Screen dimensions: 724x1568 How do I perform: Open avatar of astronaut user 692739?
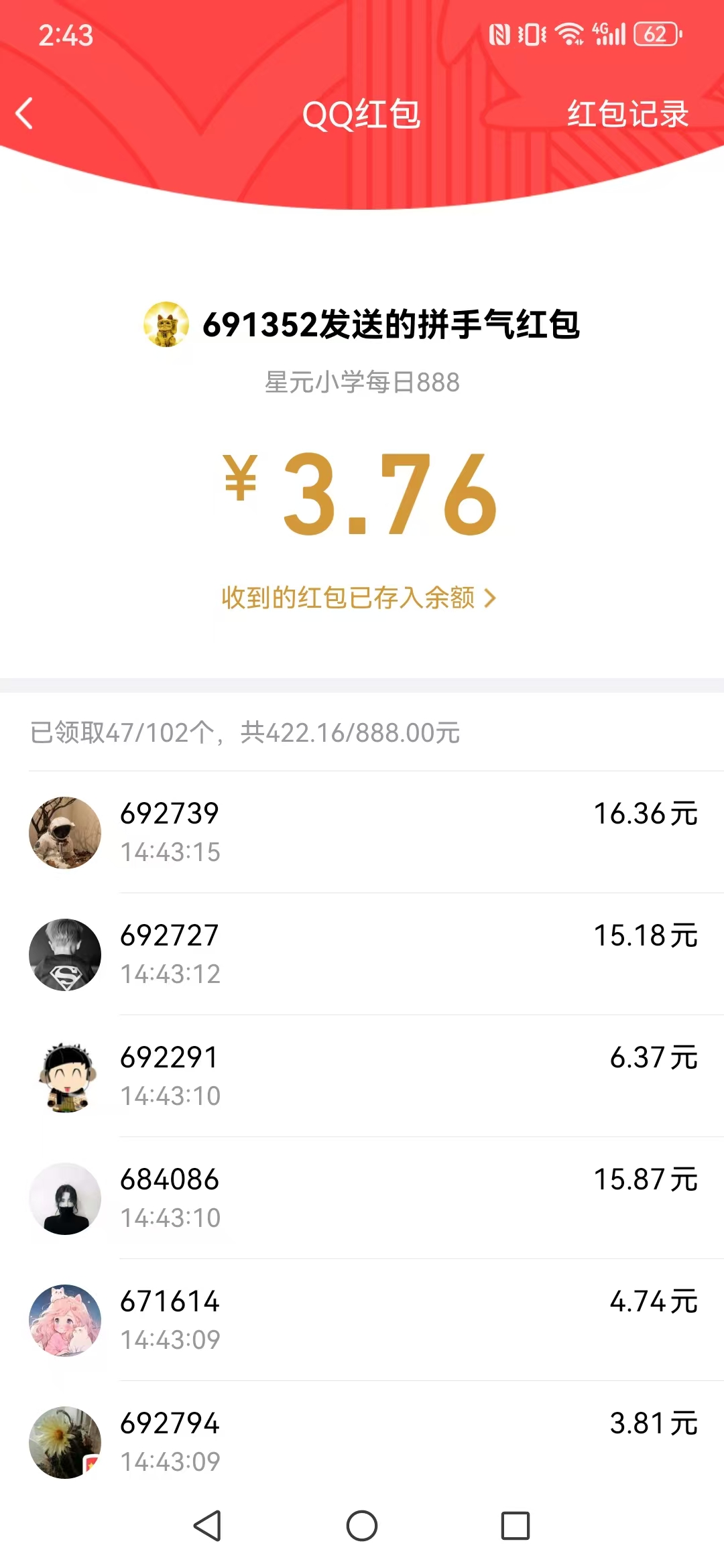(64, 832)
